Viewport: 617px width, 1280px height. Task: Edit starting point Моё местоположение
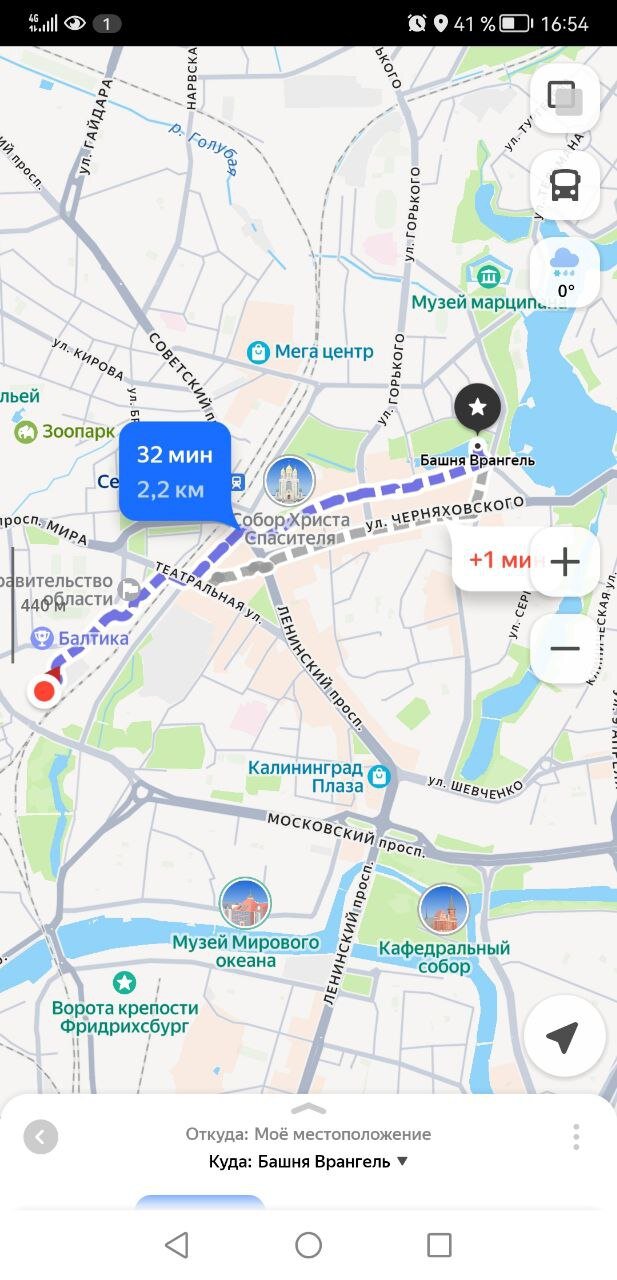point(308,1134)
